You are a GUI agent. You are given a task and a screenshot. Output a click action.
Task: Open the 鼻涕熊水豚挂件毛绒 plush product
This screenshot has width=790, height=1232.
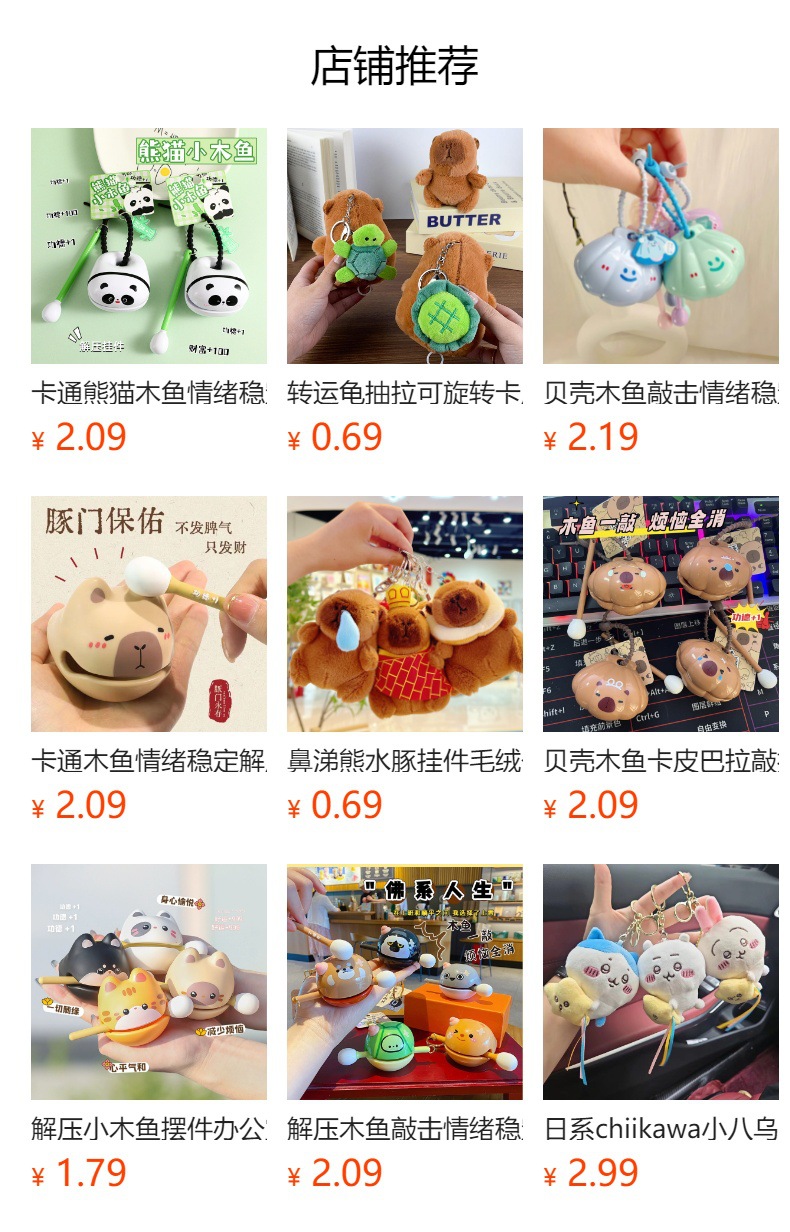[x=405, y=660]
